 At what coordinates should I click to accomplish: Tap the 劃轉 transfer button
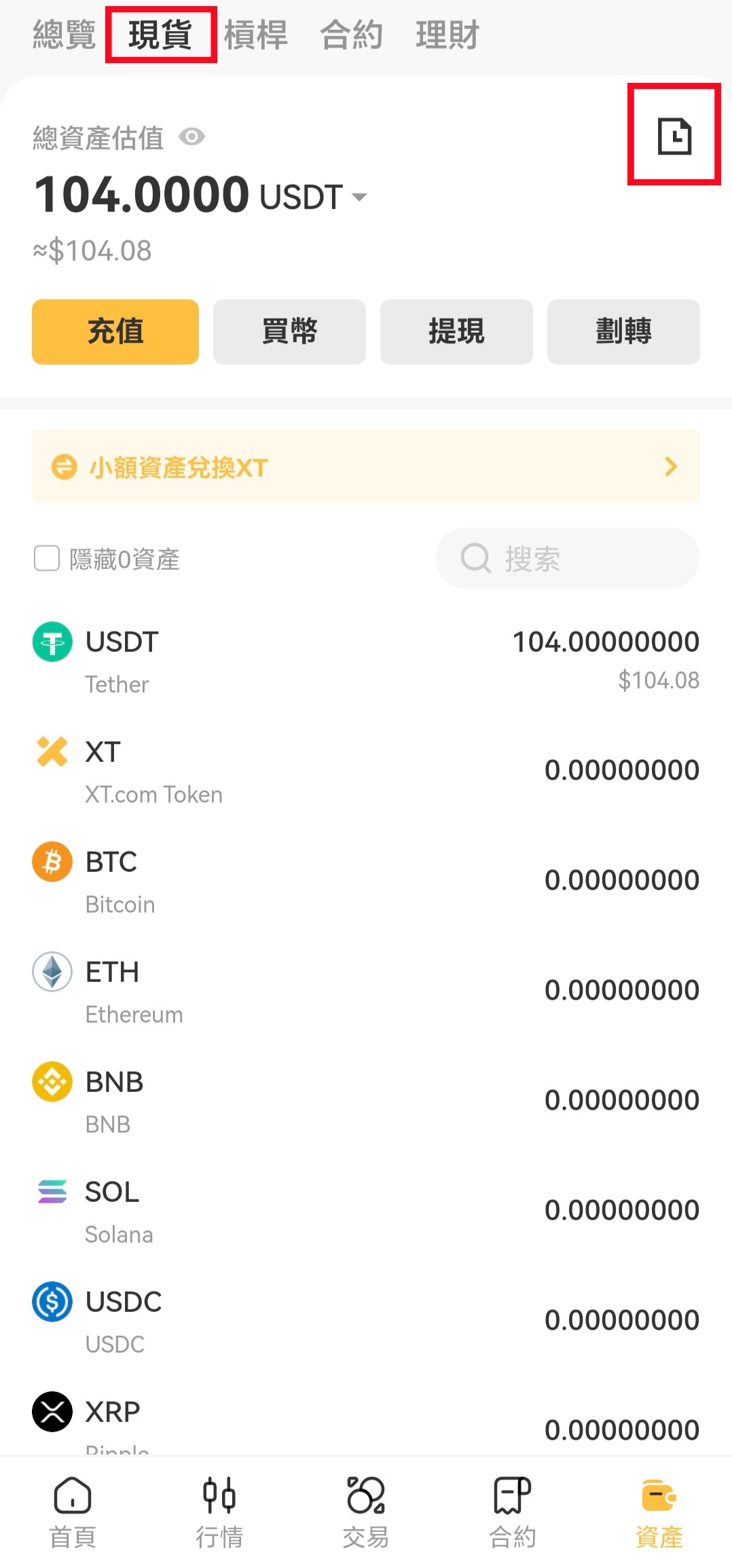pos(623,332)
